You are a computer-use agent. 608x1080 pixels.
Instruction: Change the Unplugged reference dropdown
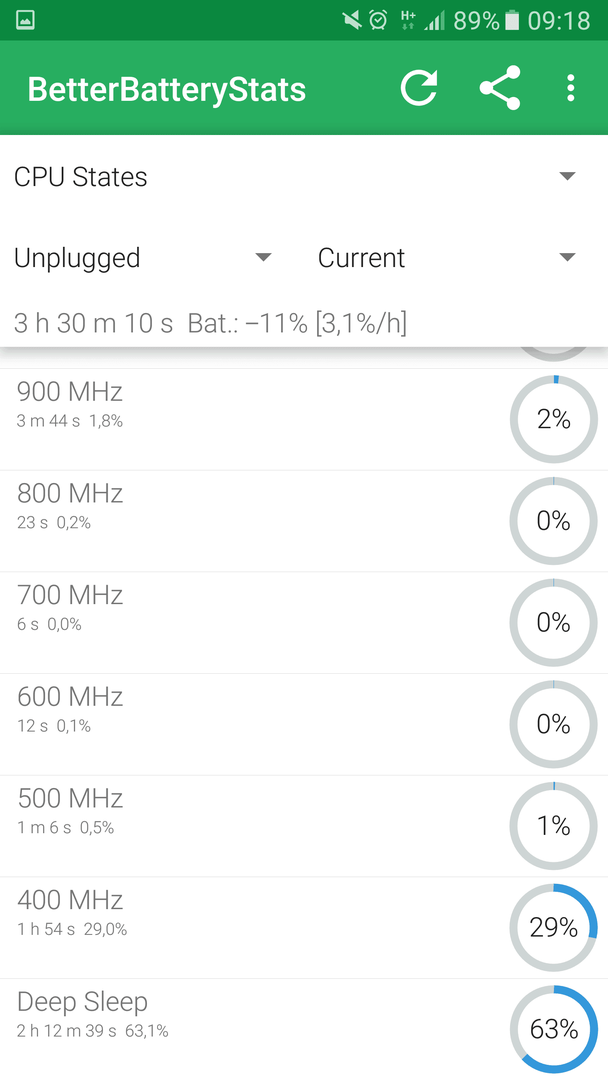click(143, 258)
